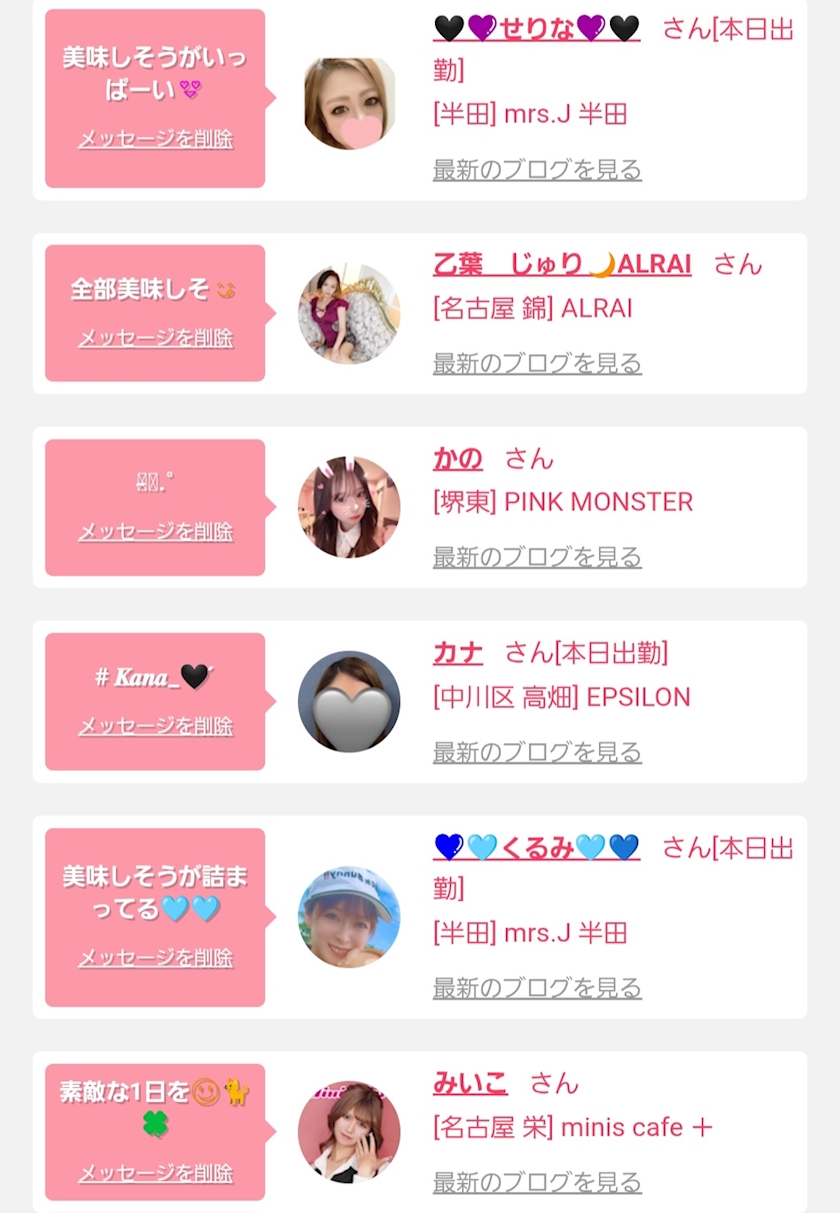The width and height of the screenshot is (840, 1213).
Task: Open カナ's profile name link
Action: [458, 653]
